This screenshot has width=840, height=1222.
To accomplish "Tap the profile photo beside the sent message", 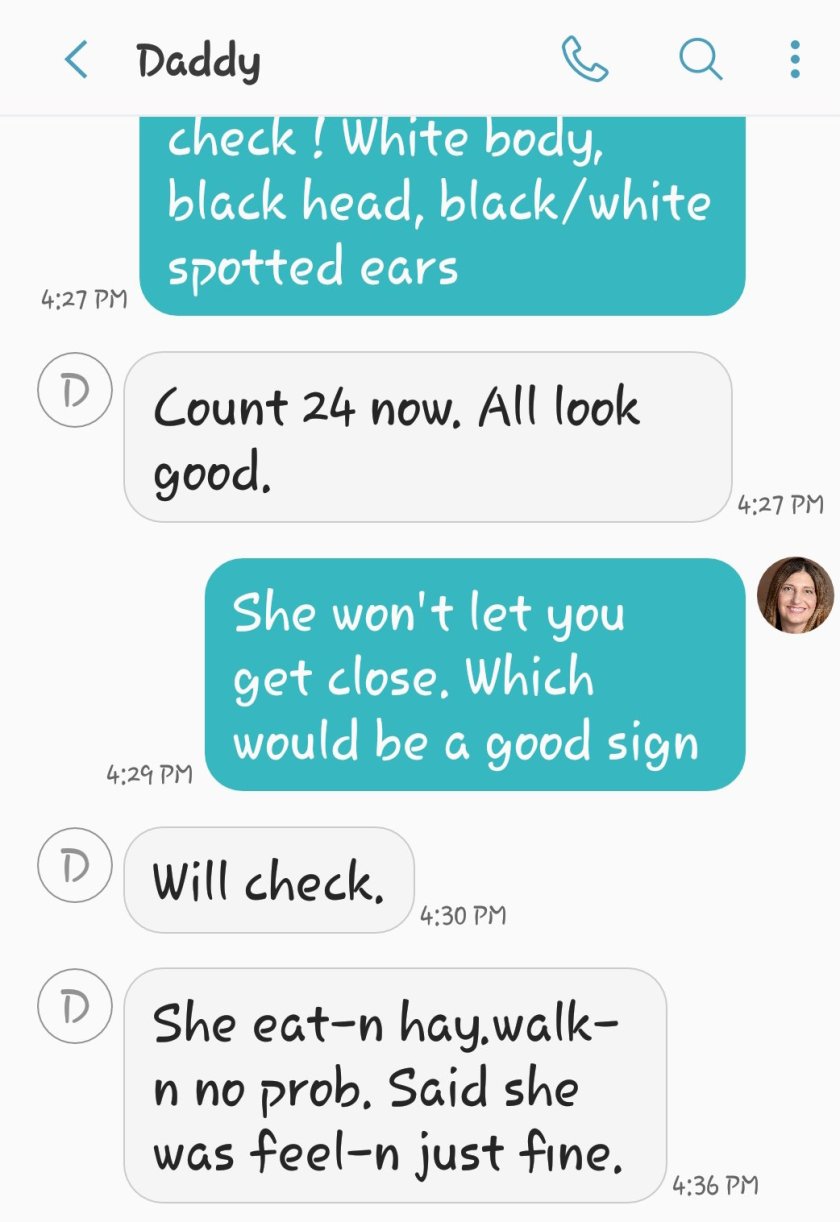I will pos(795,595).
